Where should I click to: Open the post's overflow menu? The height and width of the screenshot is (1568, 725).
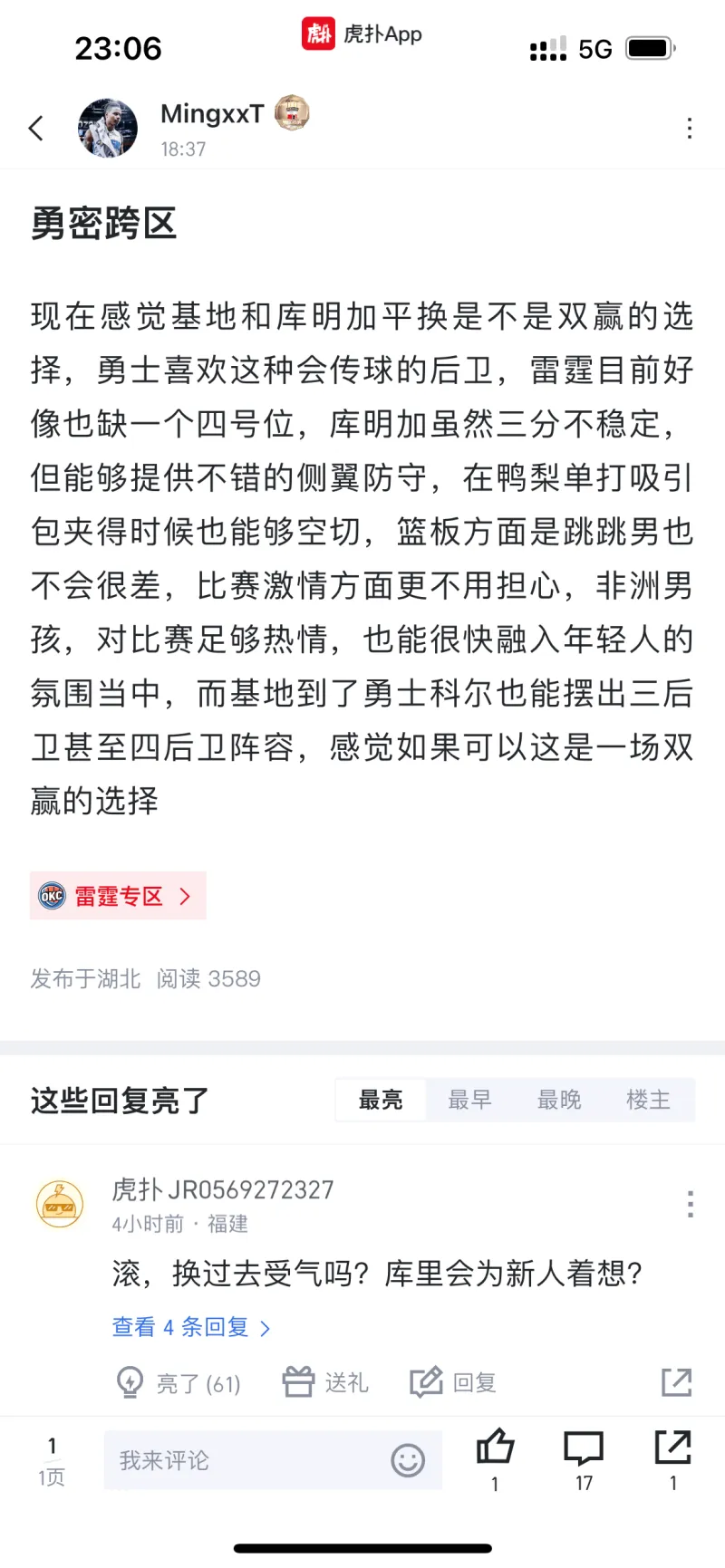click(x=690, y=129)
